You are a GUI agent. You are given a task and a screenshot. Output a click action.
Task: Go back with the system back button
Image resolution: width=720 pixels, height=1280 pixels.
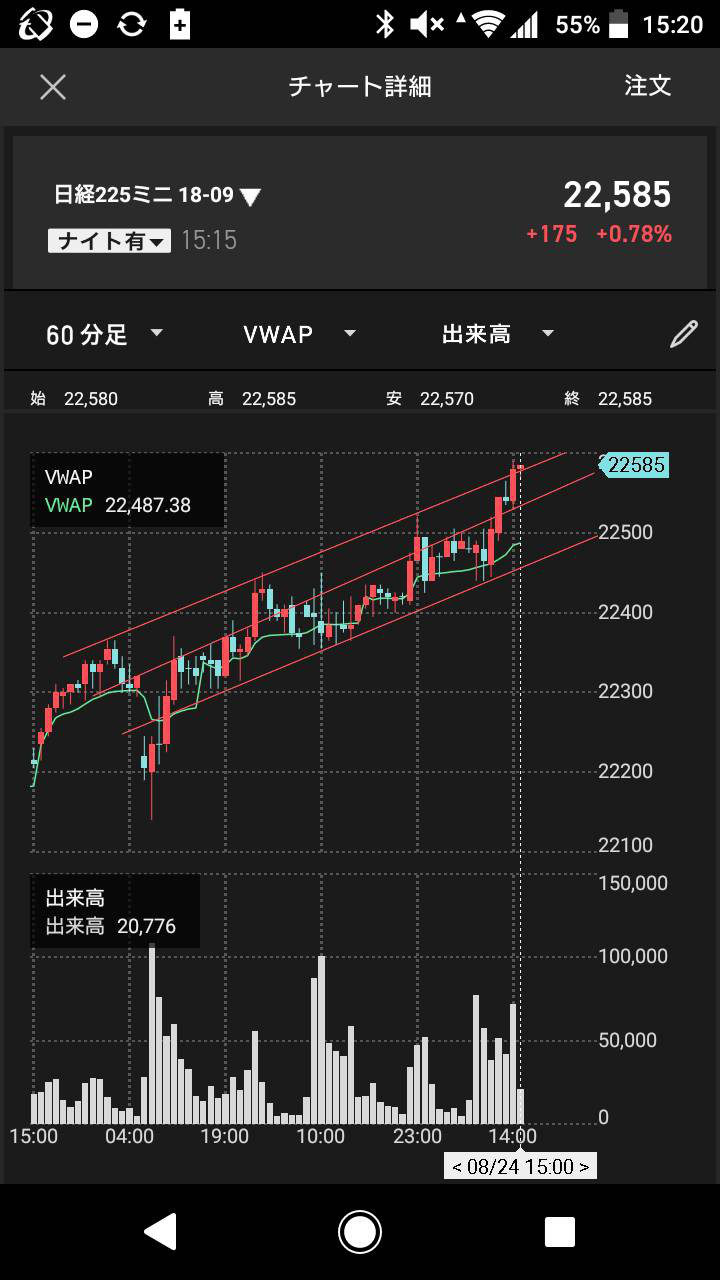coord(161,1232)
